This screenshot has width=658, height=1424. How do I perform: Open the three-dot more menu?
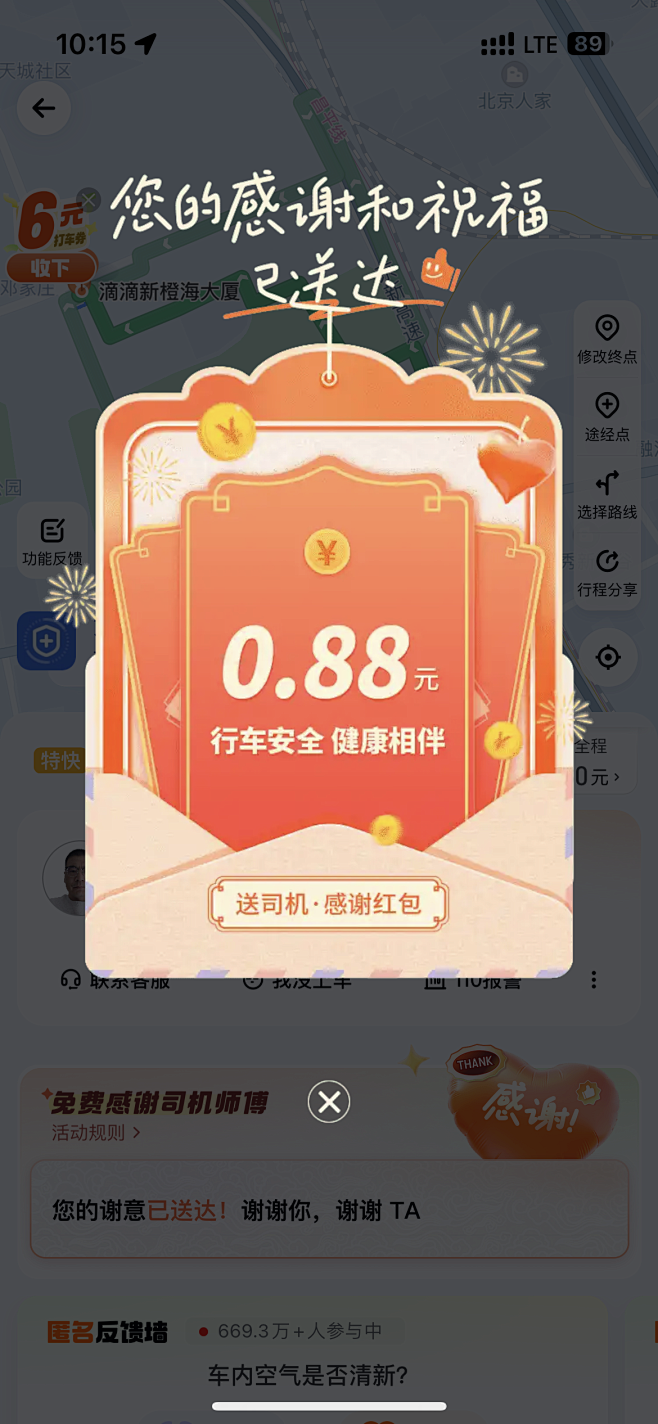[593, 980]
